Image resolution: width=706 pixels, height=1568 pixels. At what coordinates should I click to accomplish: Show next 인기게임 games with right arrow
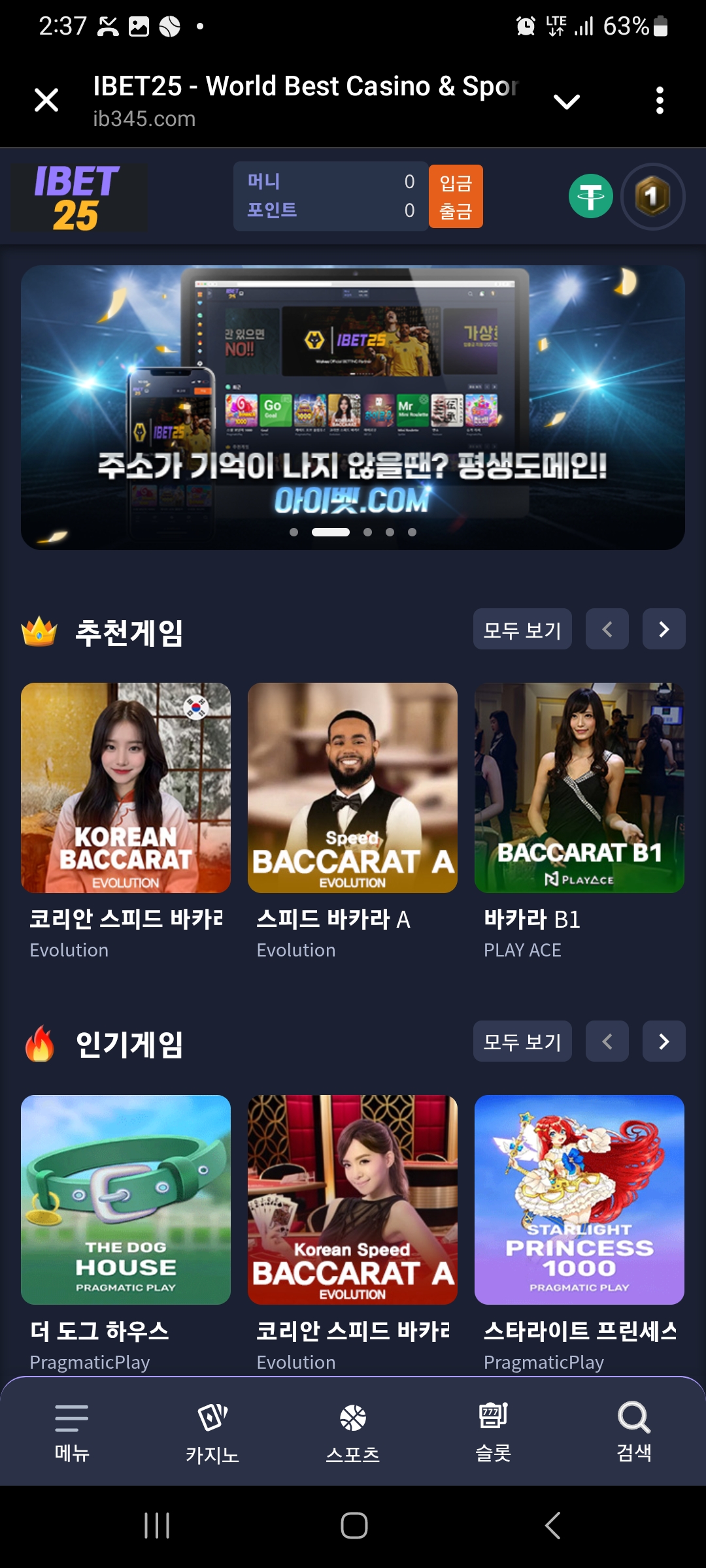(664, 1041)
